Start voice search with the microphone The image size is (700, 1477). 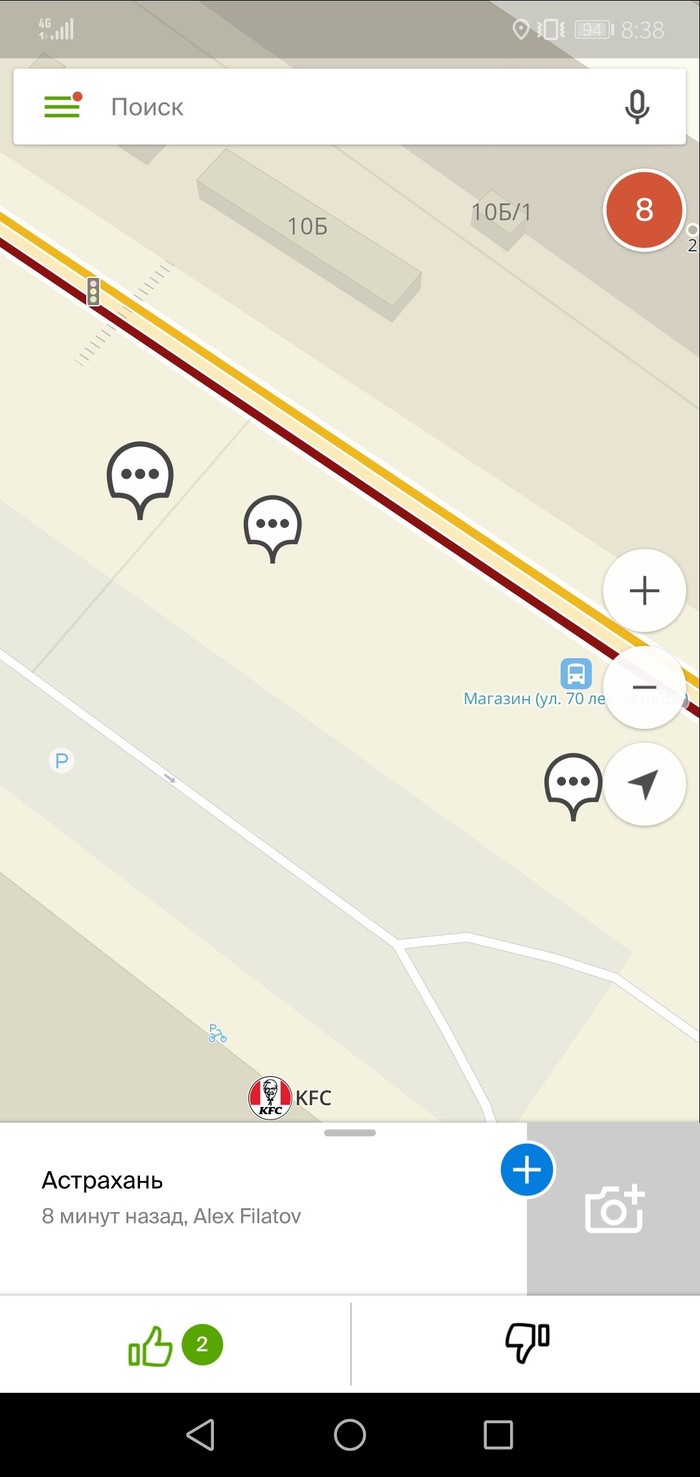point(637,107)
